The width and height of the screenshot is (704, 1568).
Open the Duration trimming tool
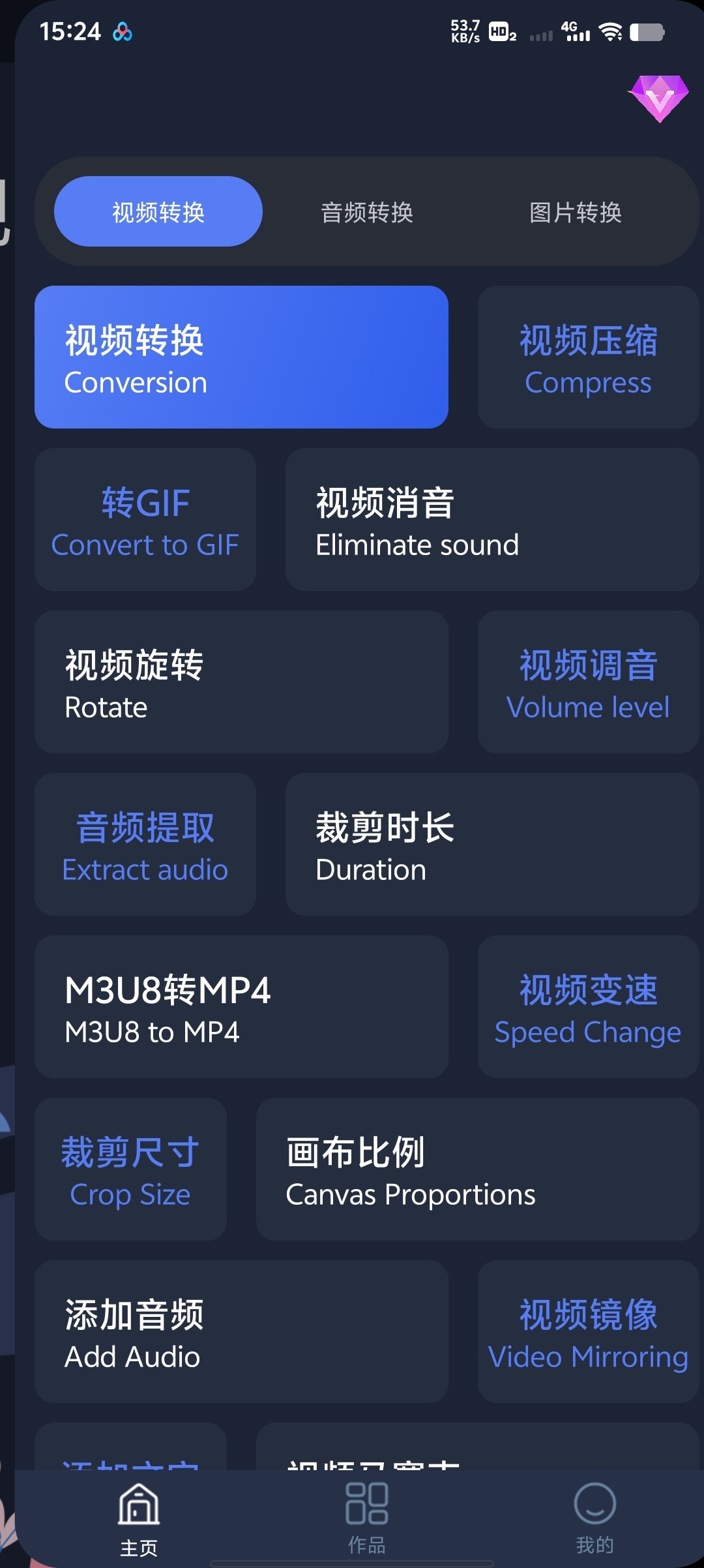[492, 845]
